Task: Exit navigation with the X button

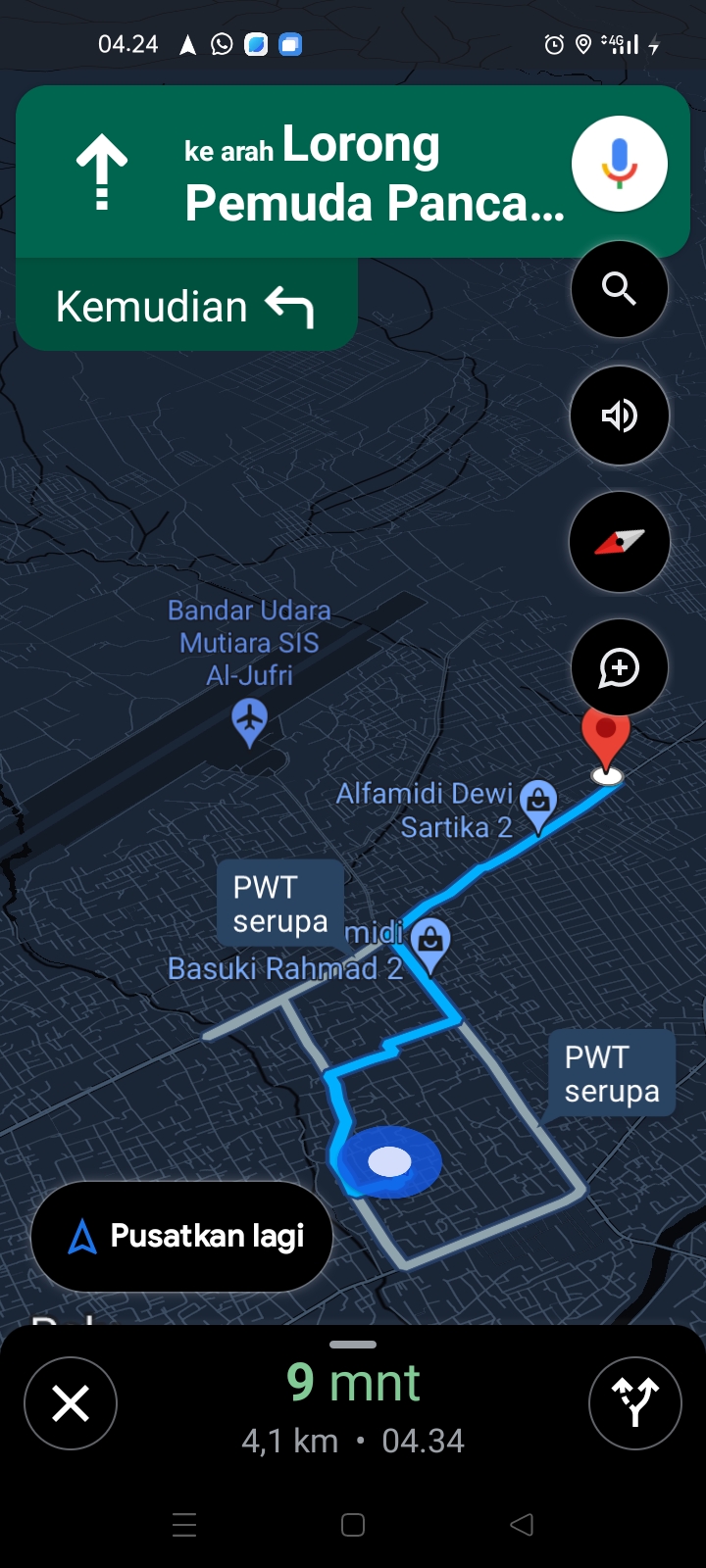Action: (x=71, y=1403)
